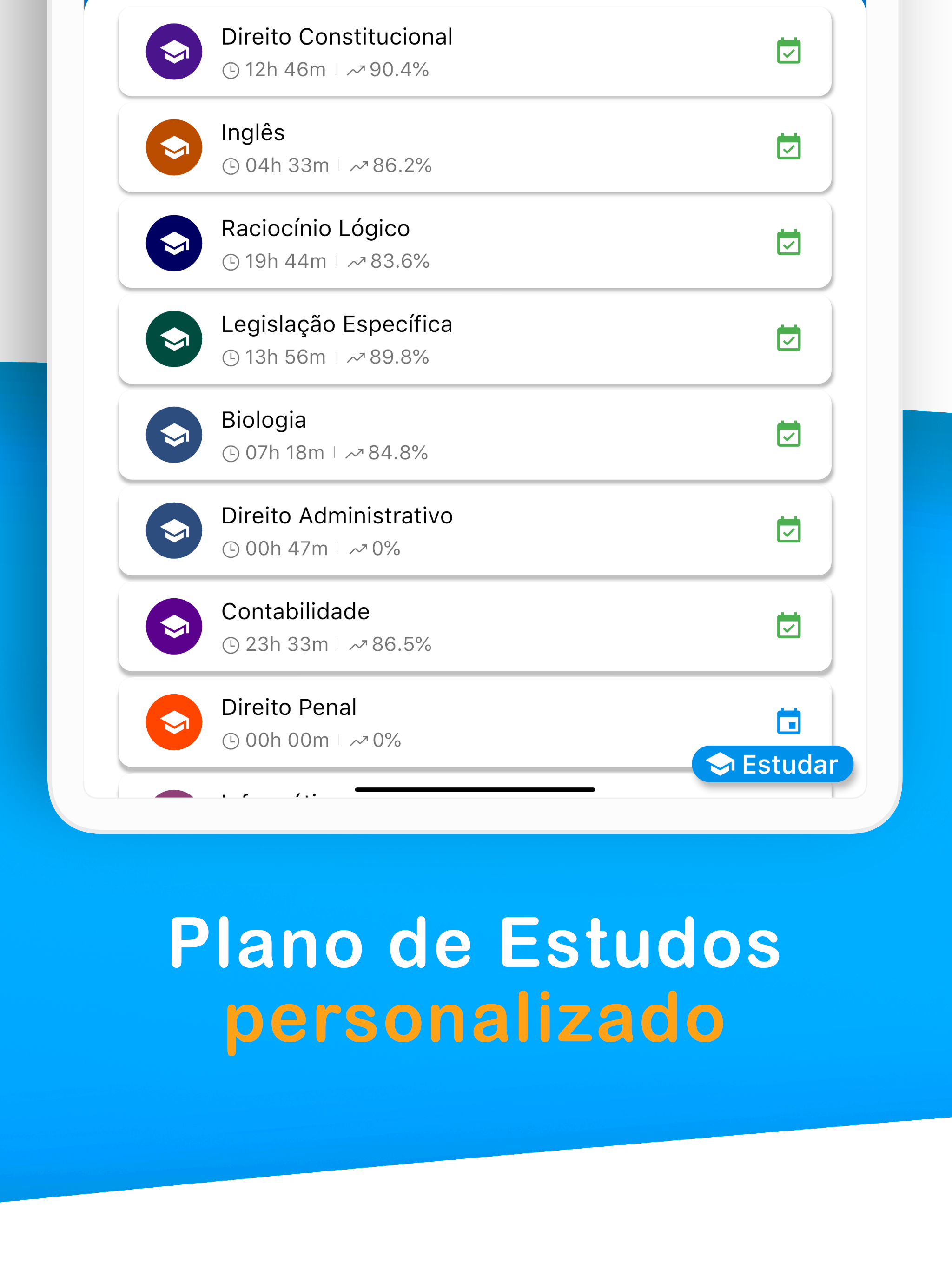Click the clock icon beside 23h 33m

[x=231, y=644]
